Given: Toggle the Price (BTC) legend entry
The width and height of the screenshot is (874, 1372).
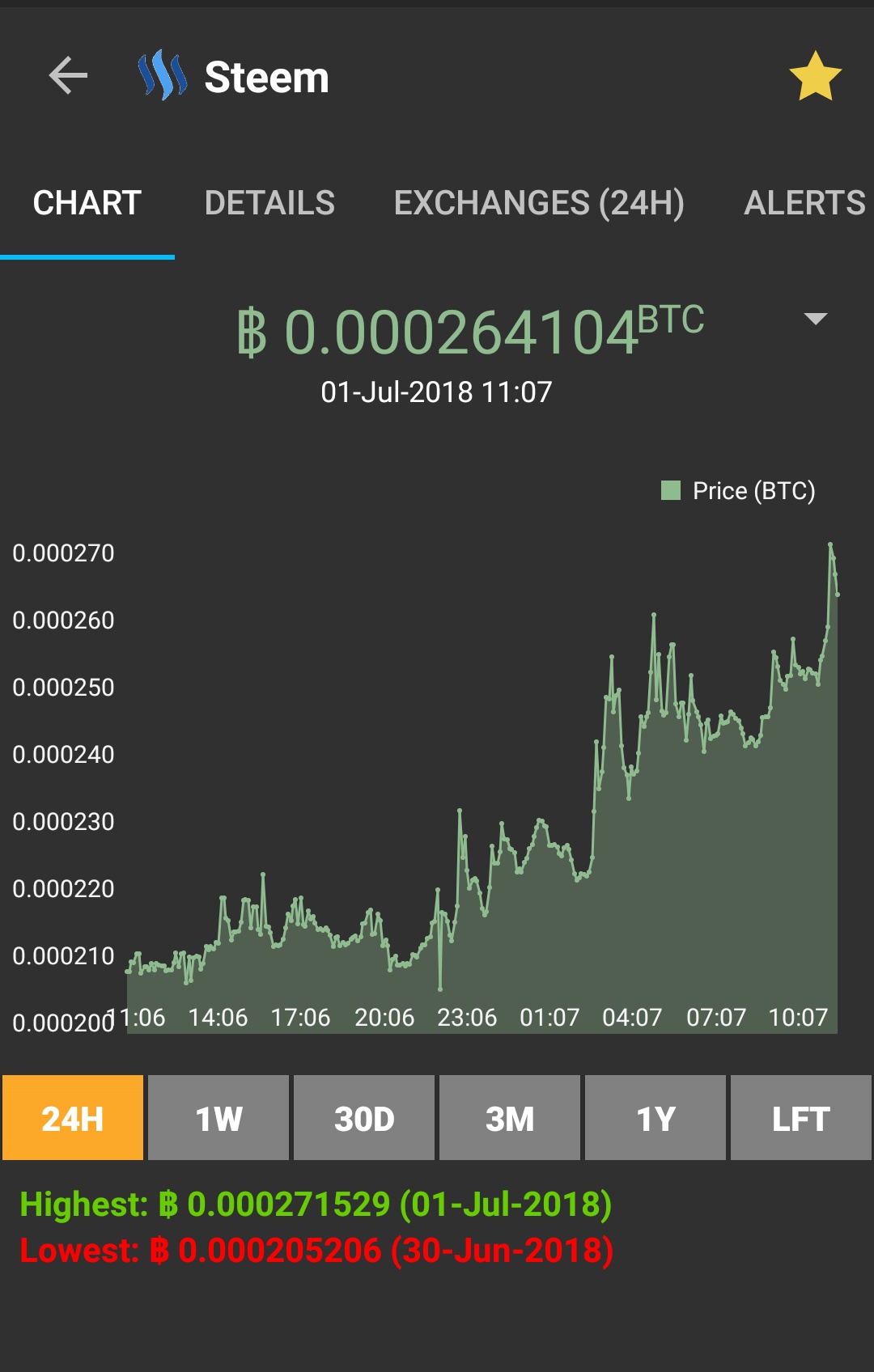Looking at the screenshot, I should pos(738,491).
